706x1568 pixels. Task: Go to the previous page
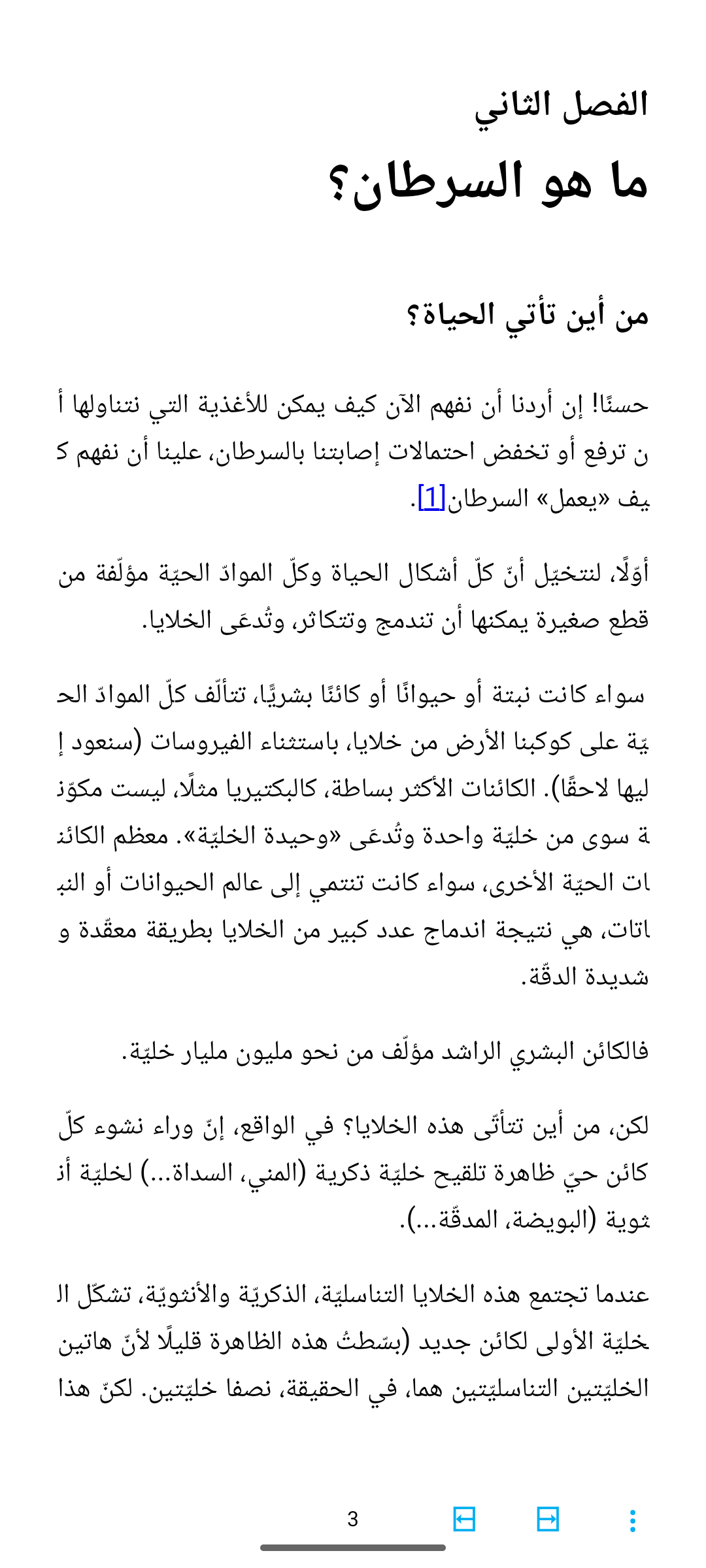[x=464, y=1520]
